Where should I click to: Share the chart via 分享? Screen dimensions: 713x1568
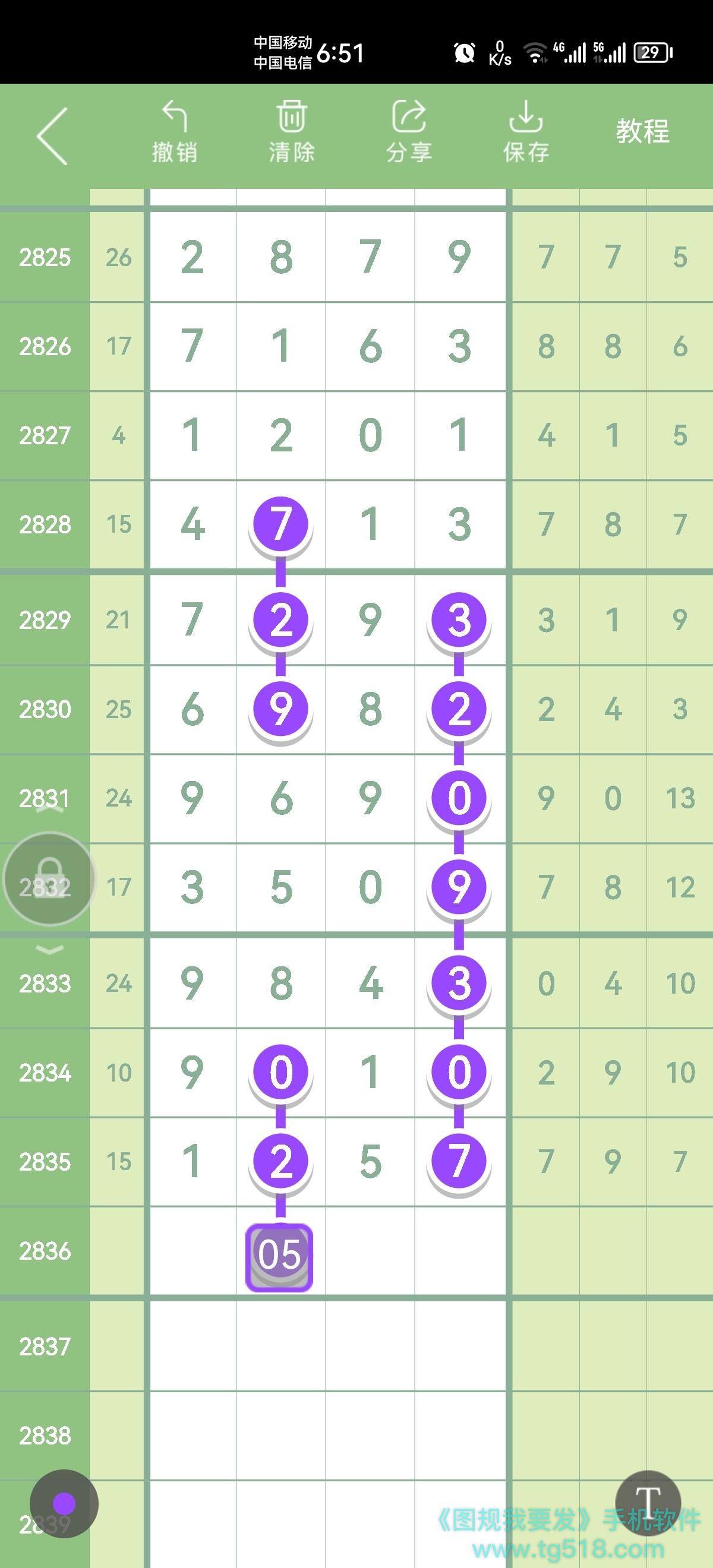(x=409, y=131)
